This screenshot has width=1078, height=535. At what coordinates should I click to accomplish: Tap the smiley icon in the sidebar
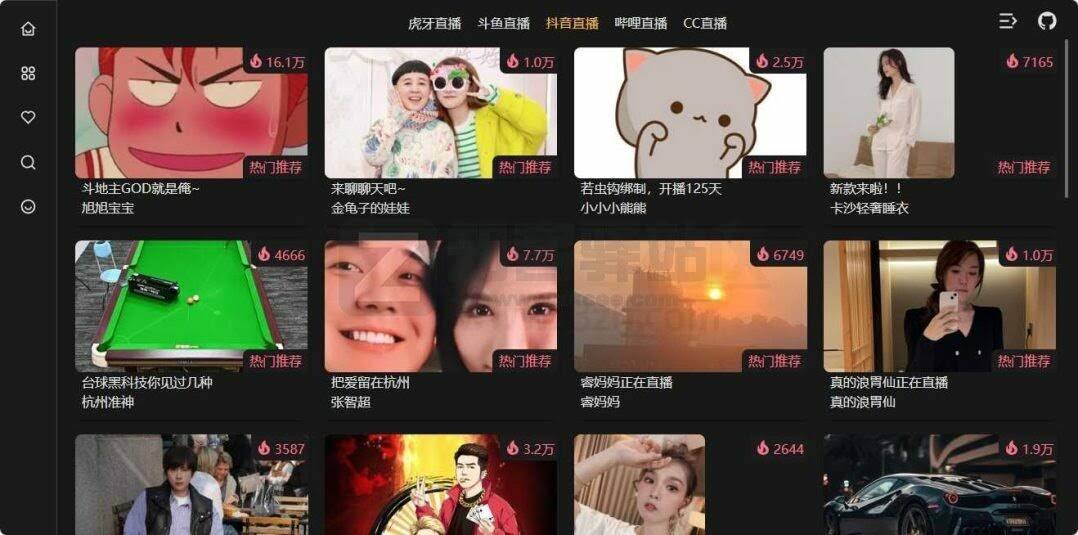[x=28, y=206]
